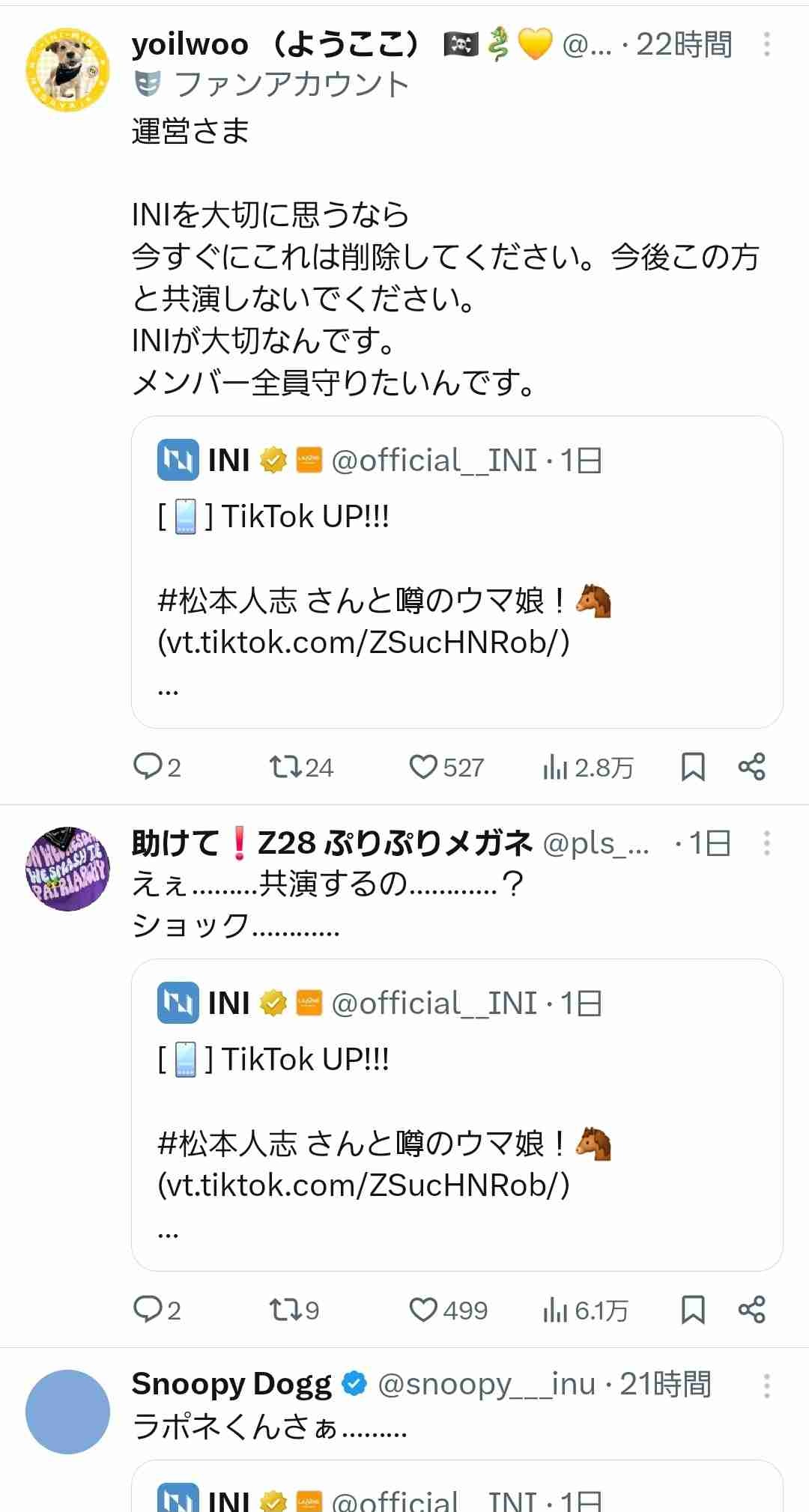
Task: Repost ぷりぷりメガネ's post
Action: [285, 1310]
